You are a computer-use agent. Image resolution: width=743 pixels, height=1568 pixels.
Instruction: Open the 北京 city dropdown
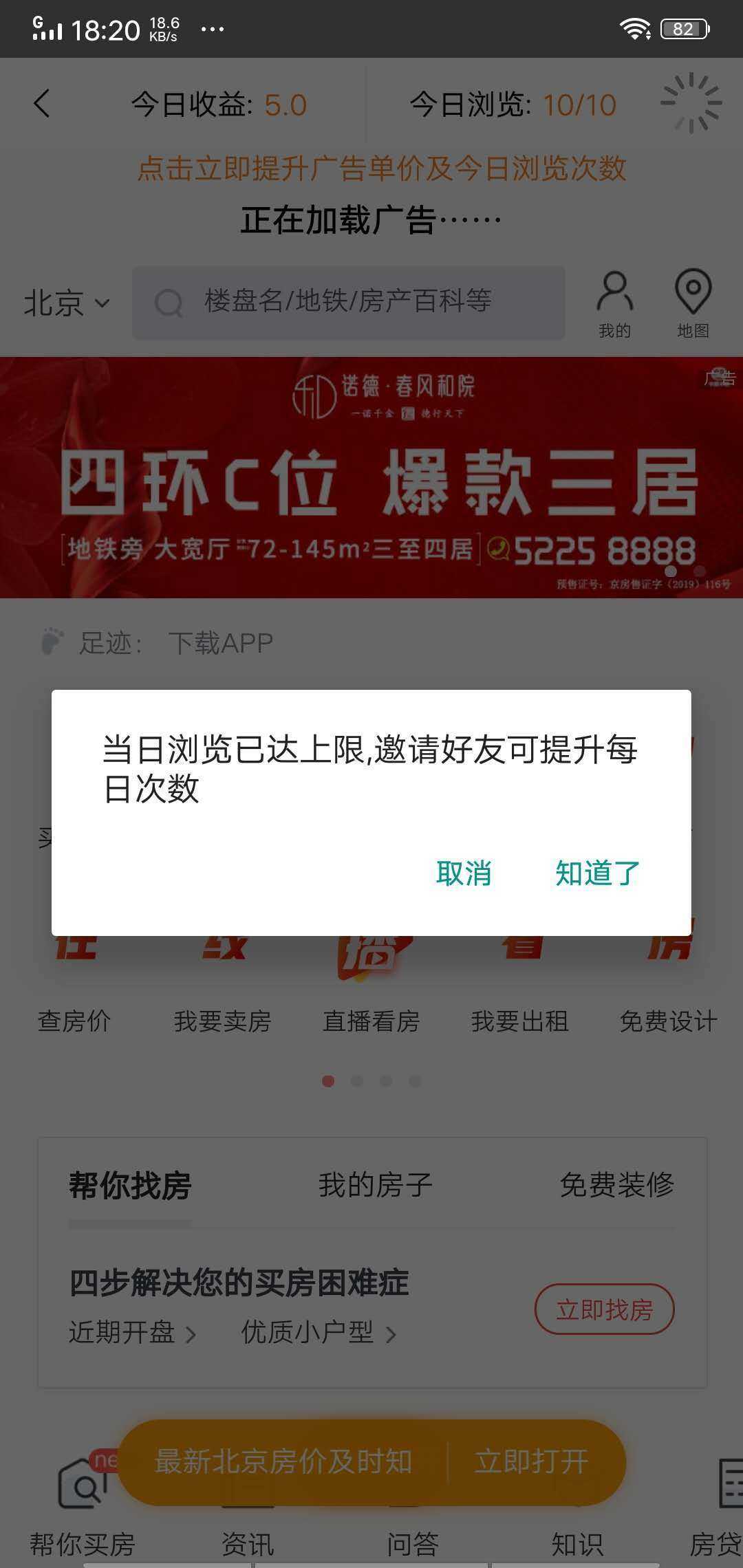point(66,303)
